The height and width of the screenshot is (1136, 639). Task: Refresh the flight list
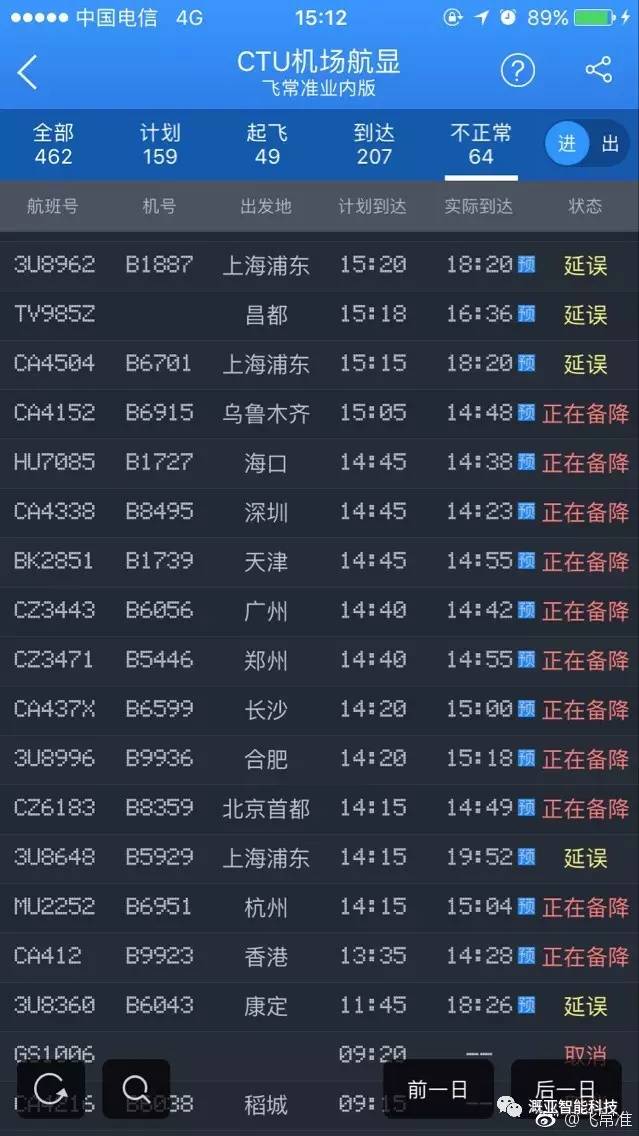(x=51, y=1088)
